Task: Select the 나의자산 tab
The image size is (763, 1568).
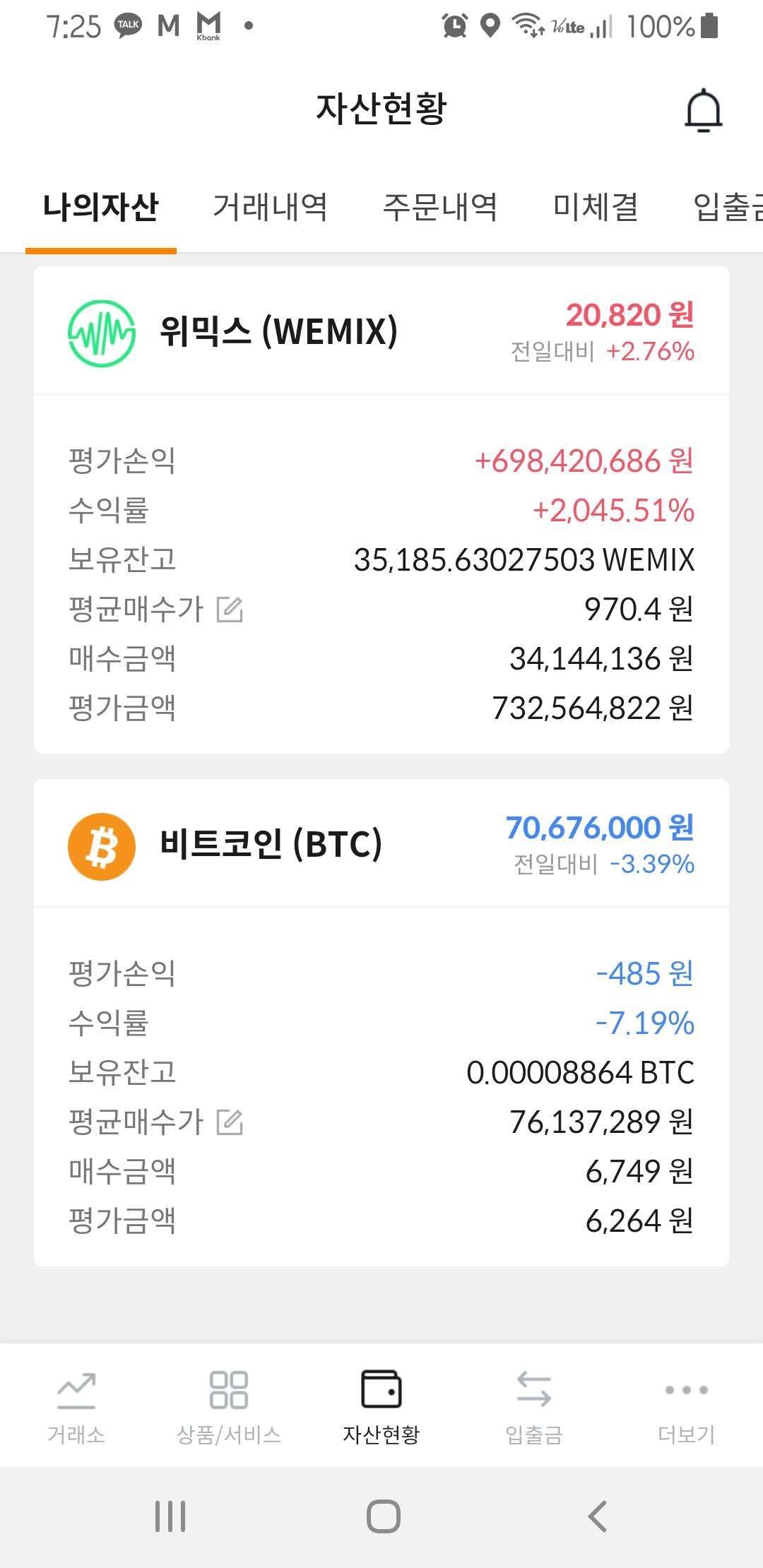Action: coord(100,208)
